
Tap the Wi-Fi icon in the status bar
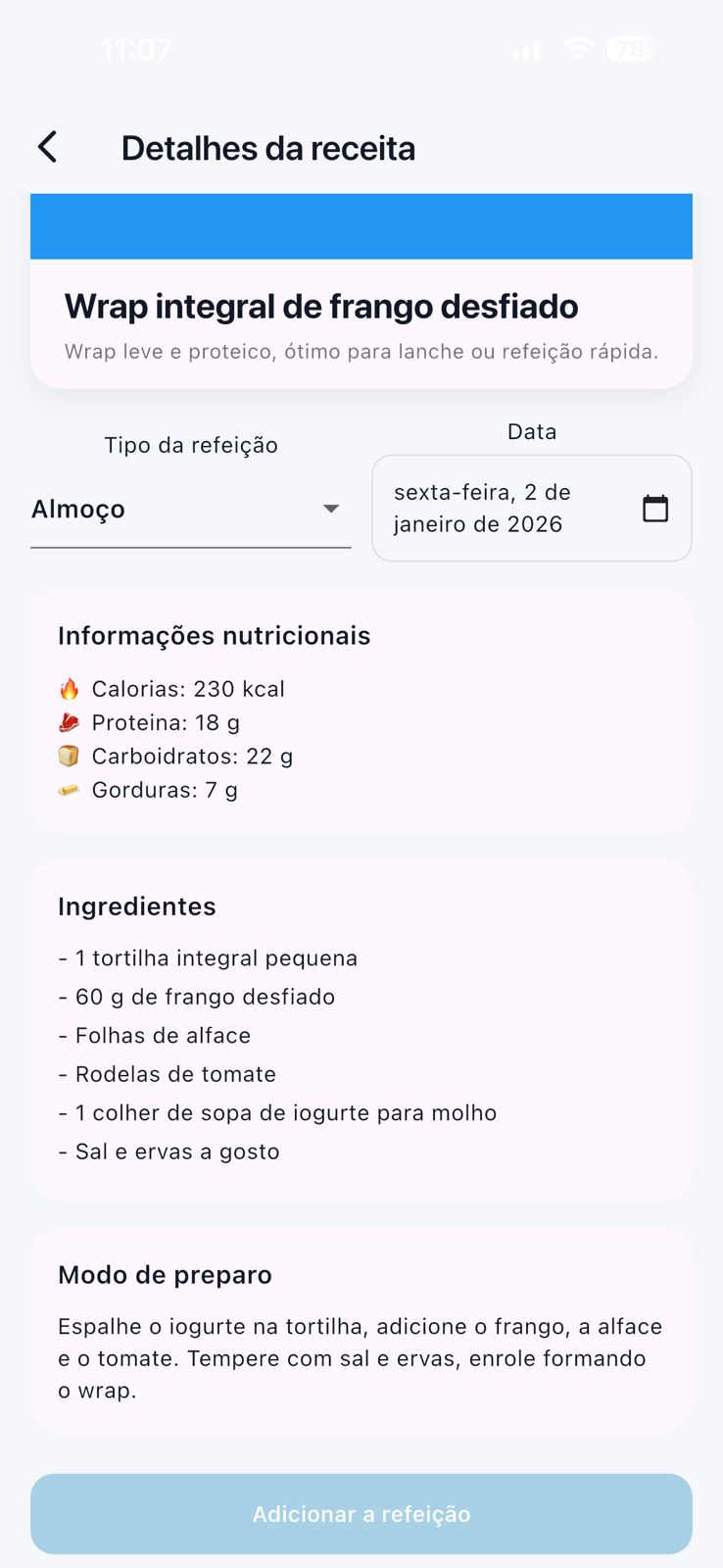578,49
